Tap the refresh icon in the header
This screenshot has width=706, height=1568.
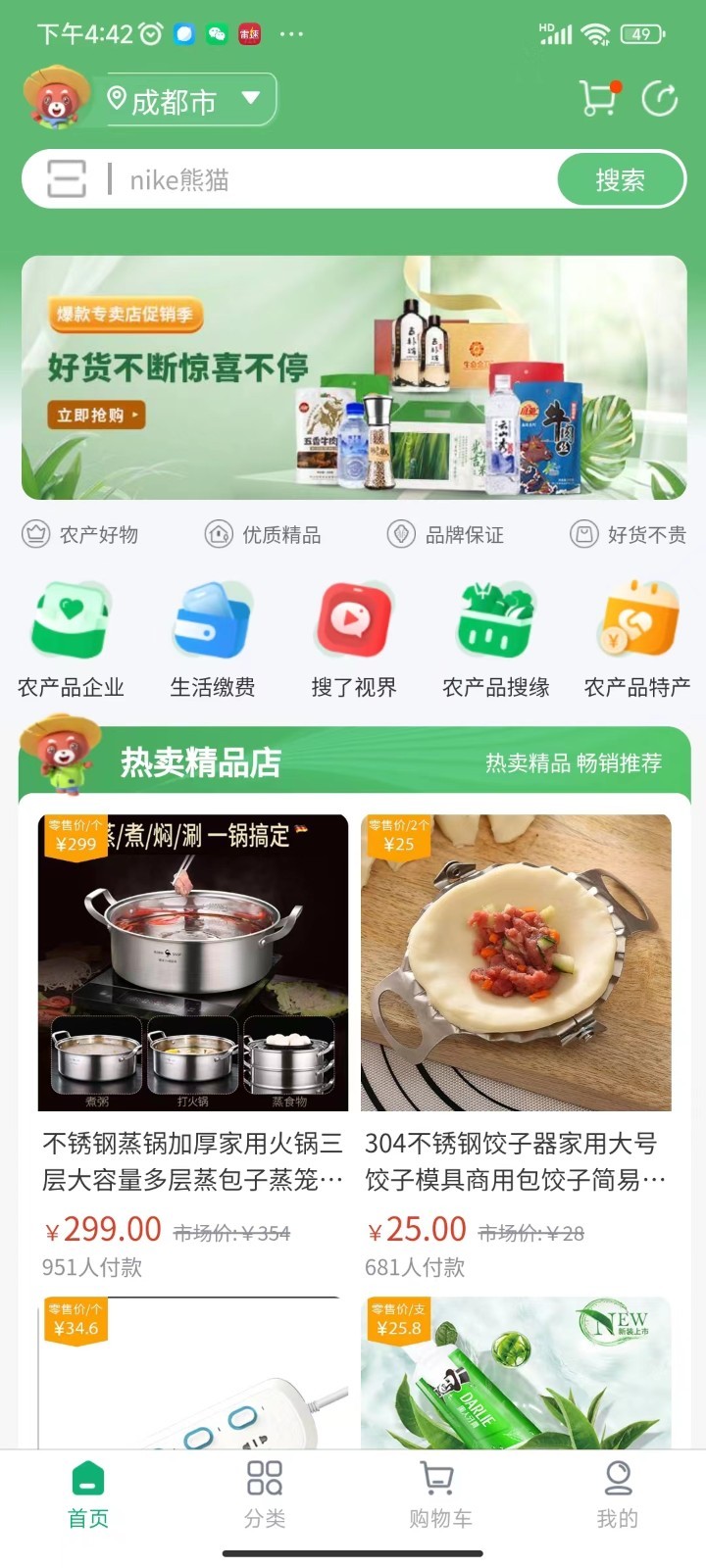pyautogui.click(x=660, y=99)
